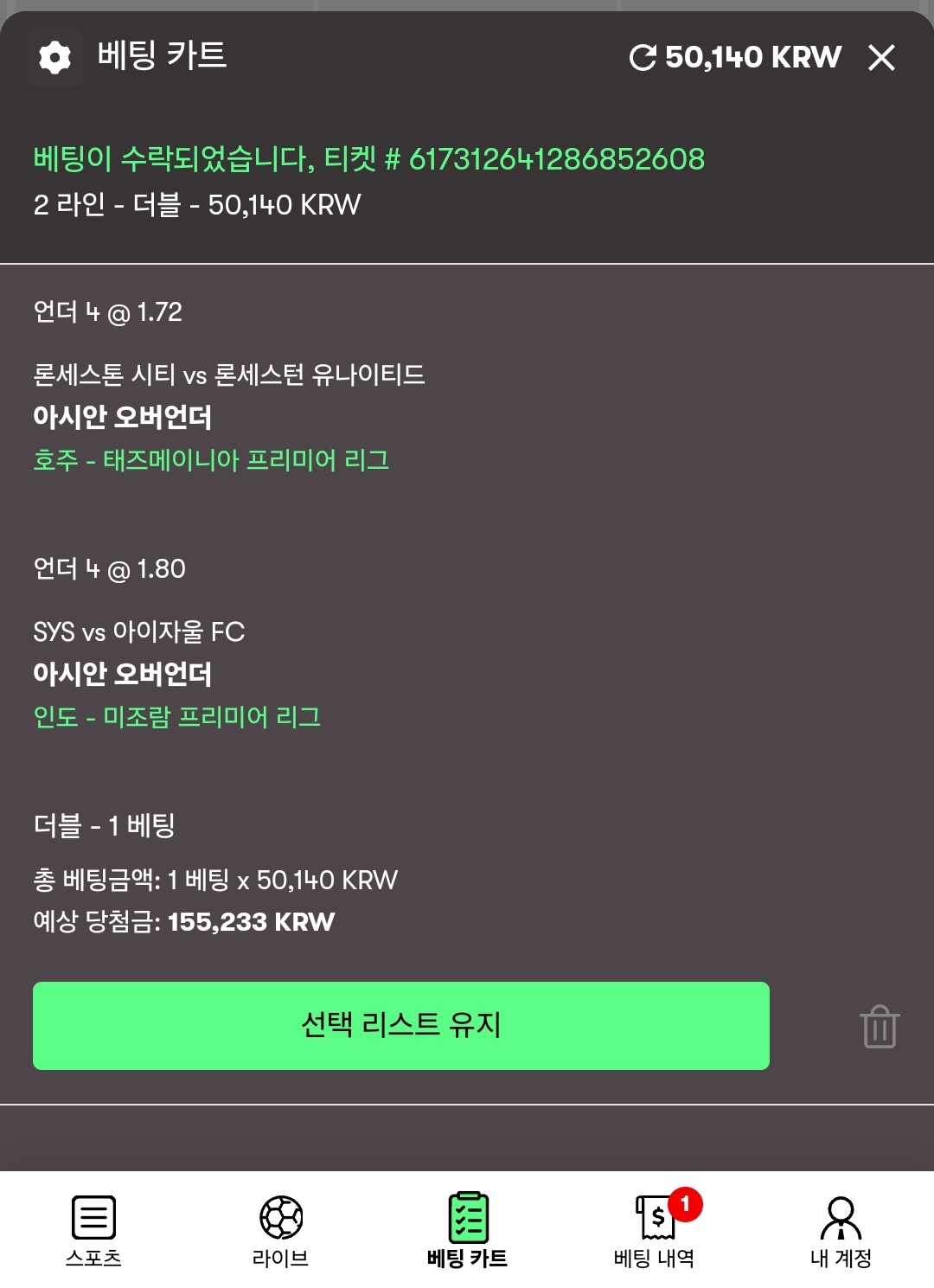Image resolution: width=934 pixels, height=1288 pixels.
Task: Switch to the 라이브 tab
Action: coord(281,1231)
